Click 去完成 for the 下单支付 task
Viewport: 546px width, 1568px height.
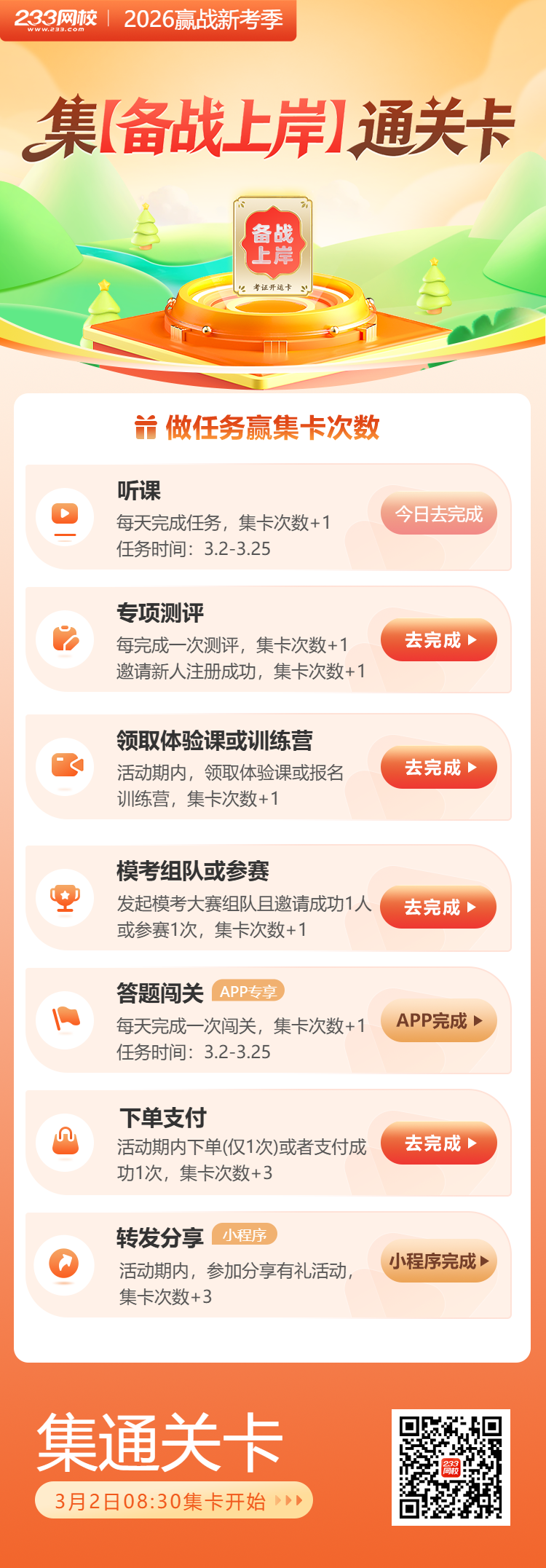click(x=438, y=1143)
